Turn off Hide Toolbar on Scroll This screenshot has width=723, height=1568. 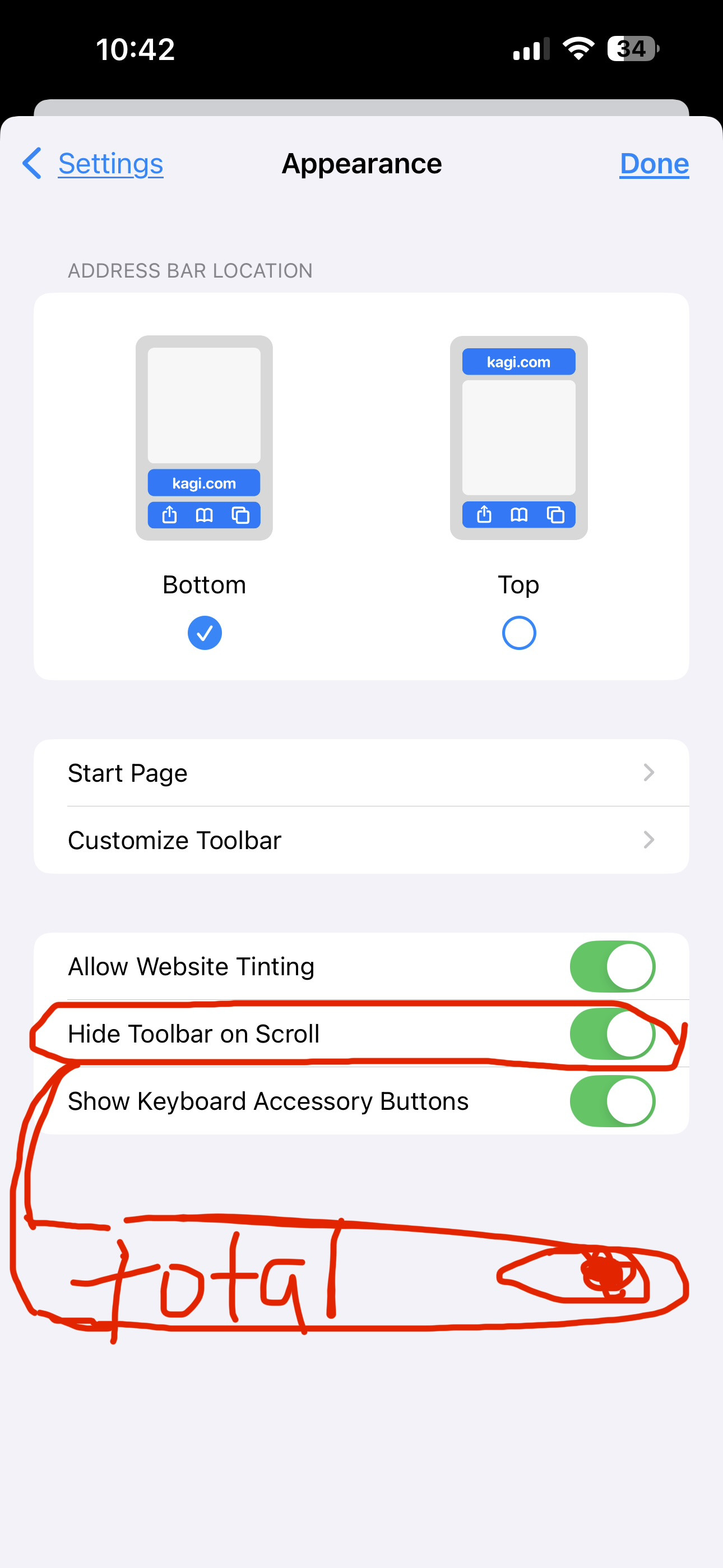612,1034
